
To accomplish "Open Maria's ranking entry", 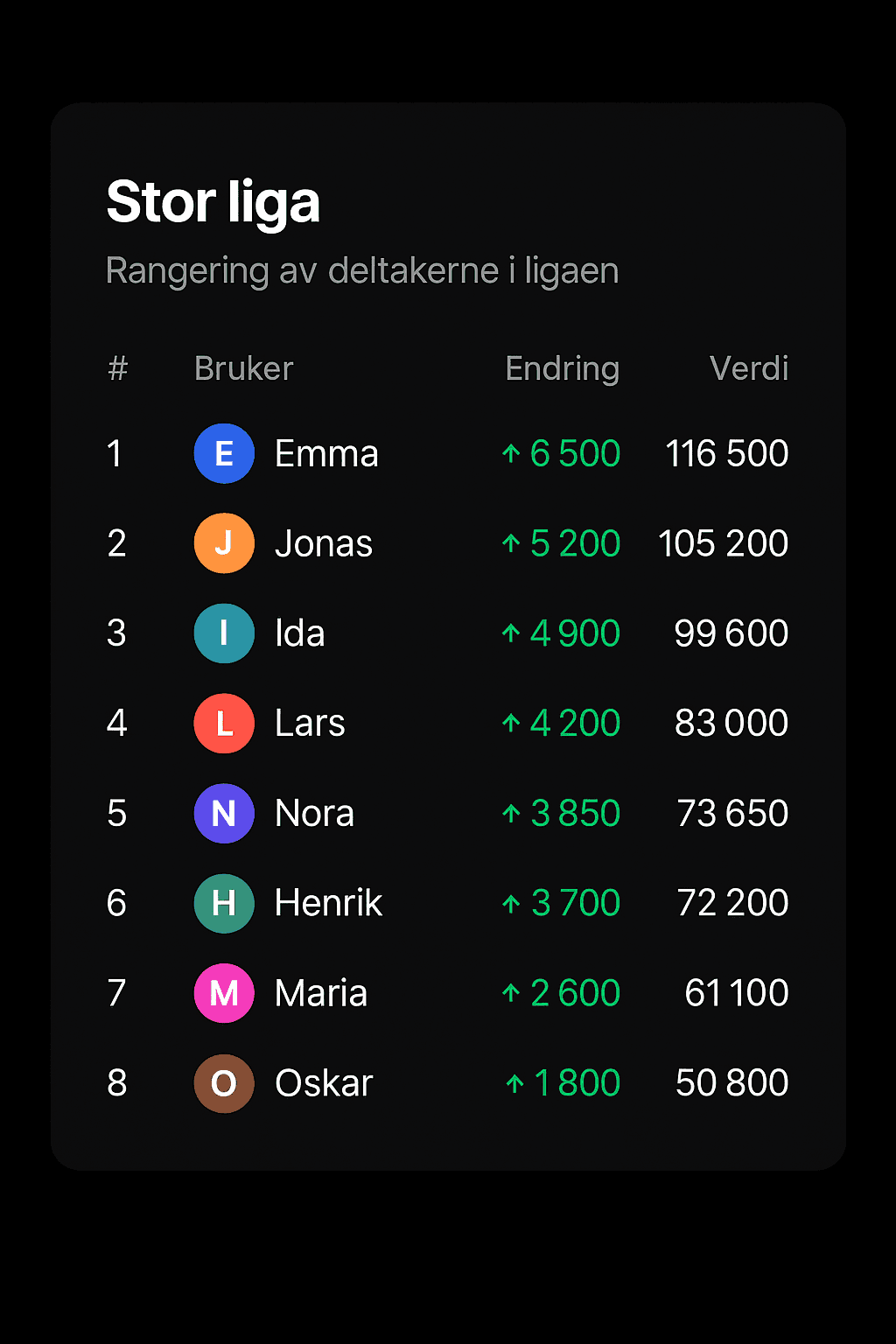I will click(448, 993).
